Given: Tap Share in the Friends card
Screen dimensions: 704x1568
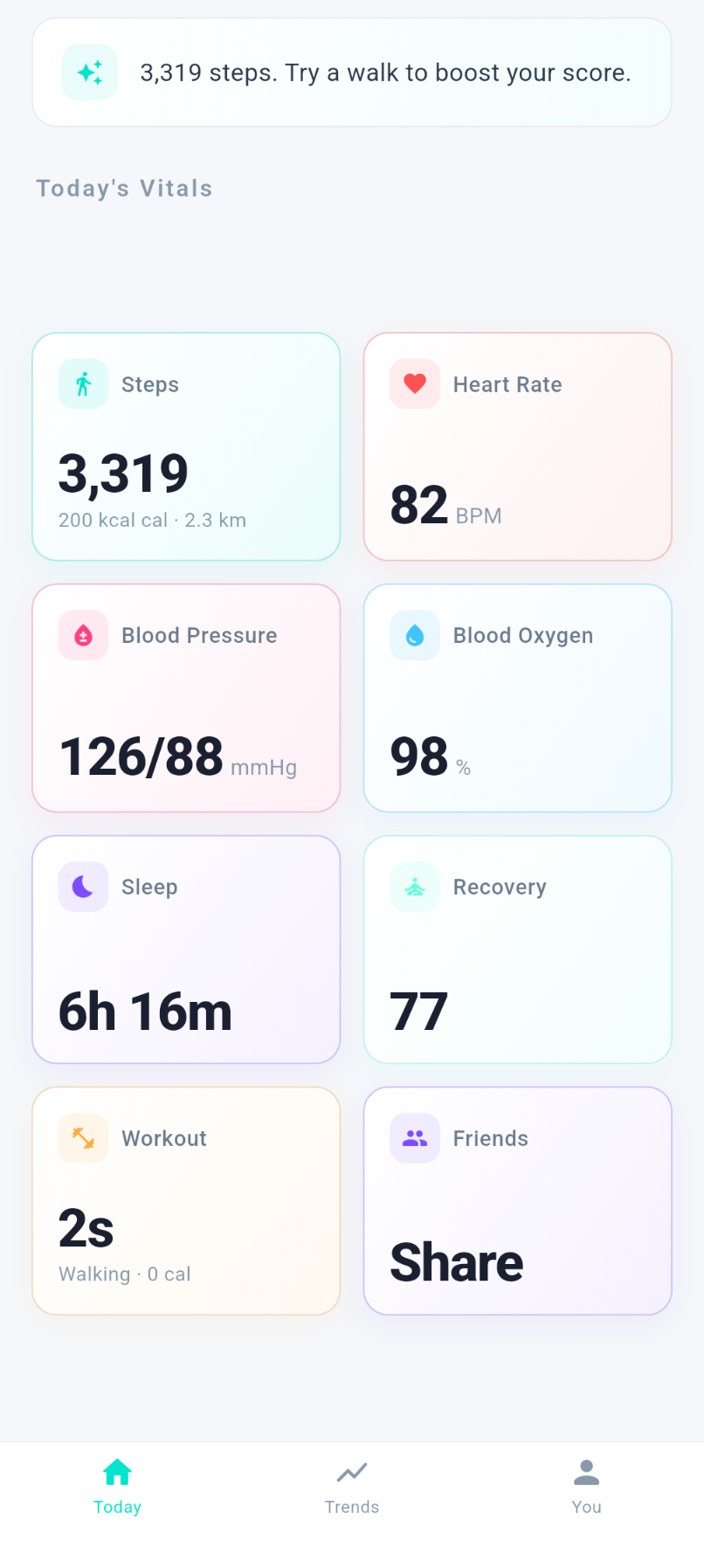Looking at the screenshot, I should point(457,1261).
